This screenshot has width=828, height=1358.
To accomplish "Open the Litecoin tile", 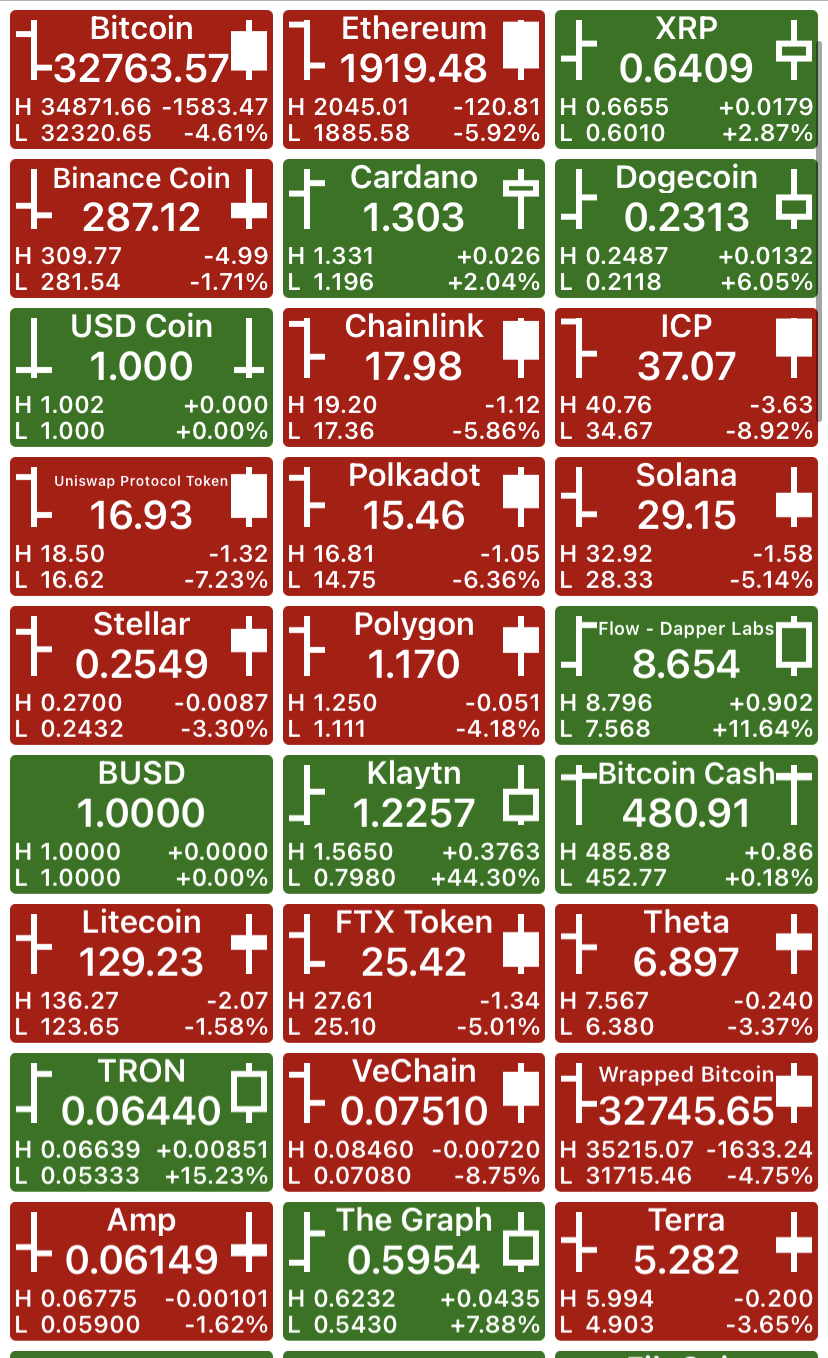I will (x=141, y=973).
